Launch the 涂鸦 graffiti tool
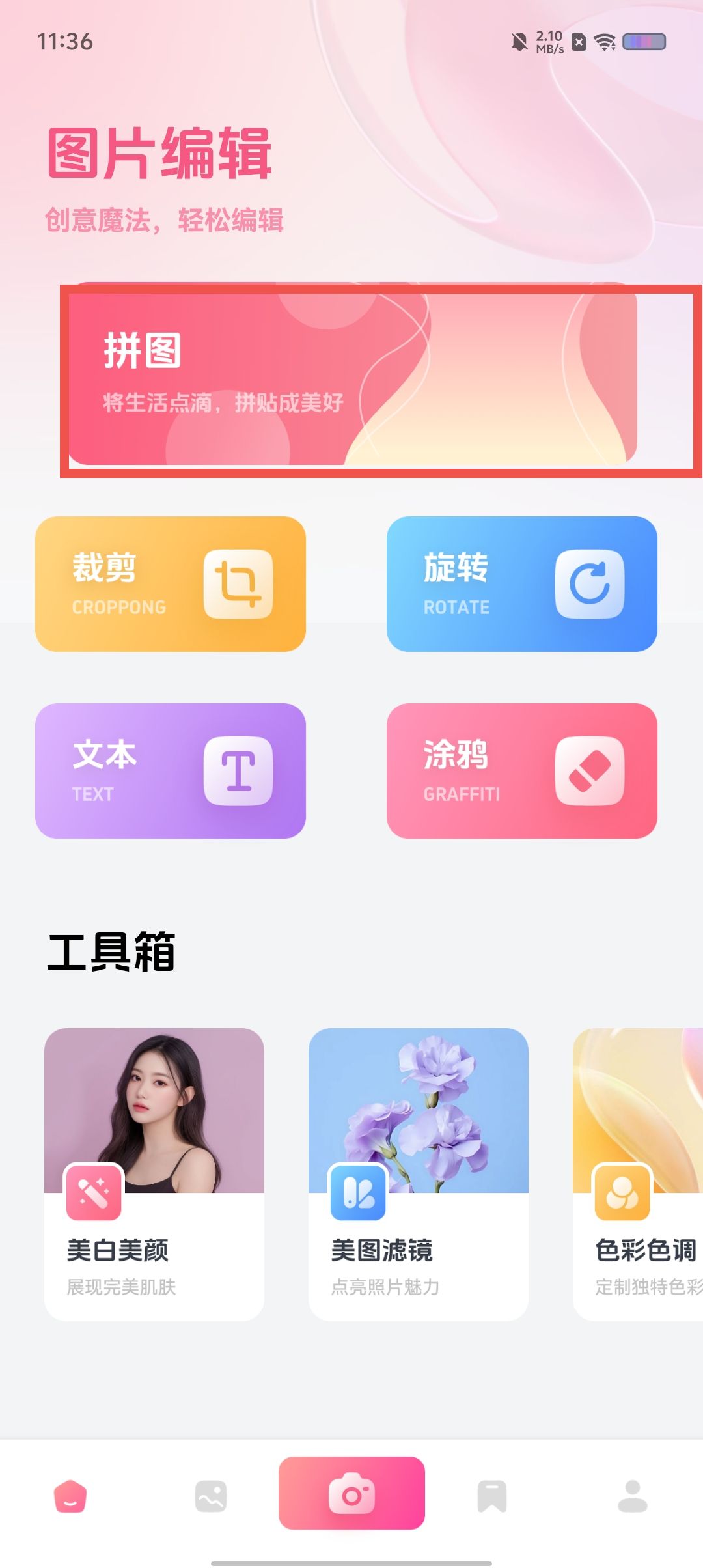 coord(521,771)
